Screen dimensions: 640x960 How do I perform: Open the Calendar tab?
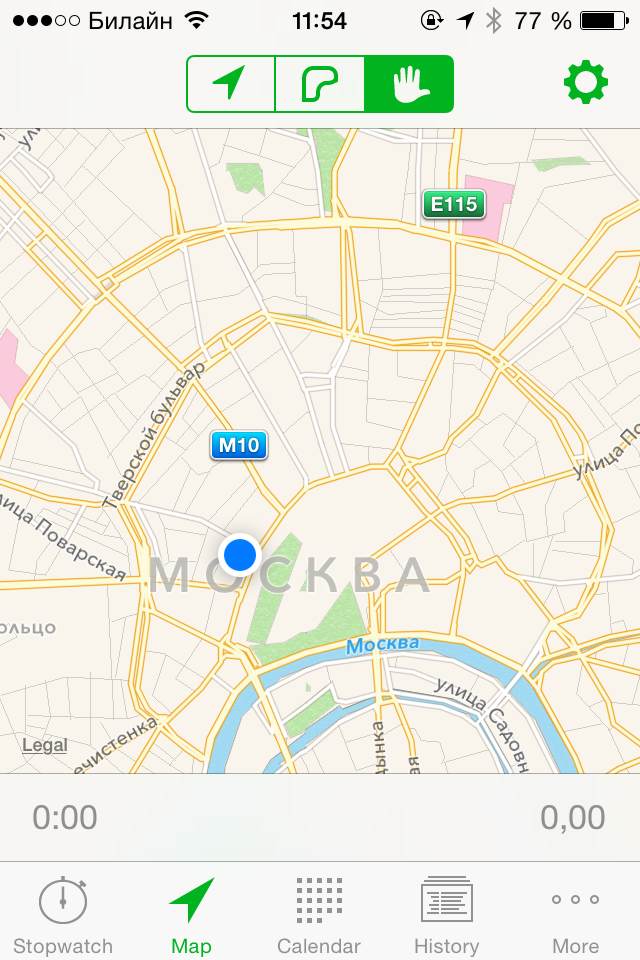point(319,914)
